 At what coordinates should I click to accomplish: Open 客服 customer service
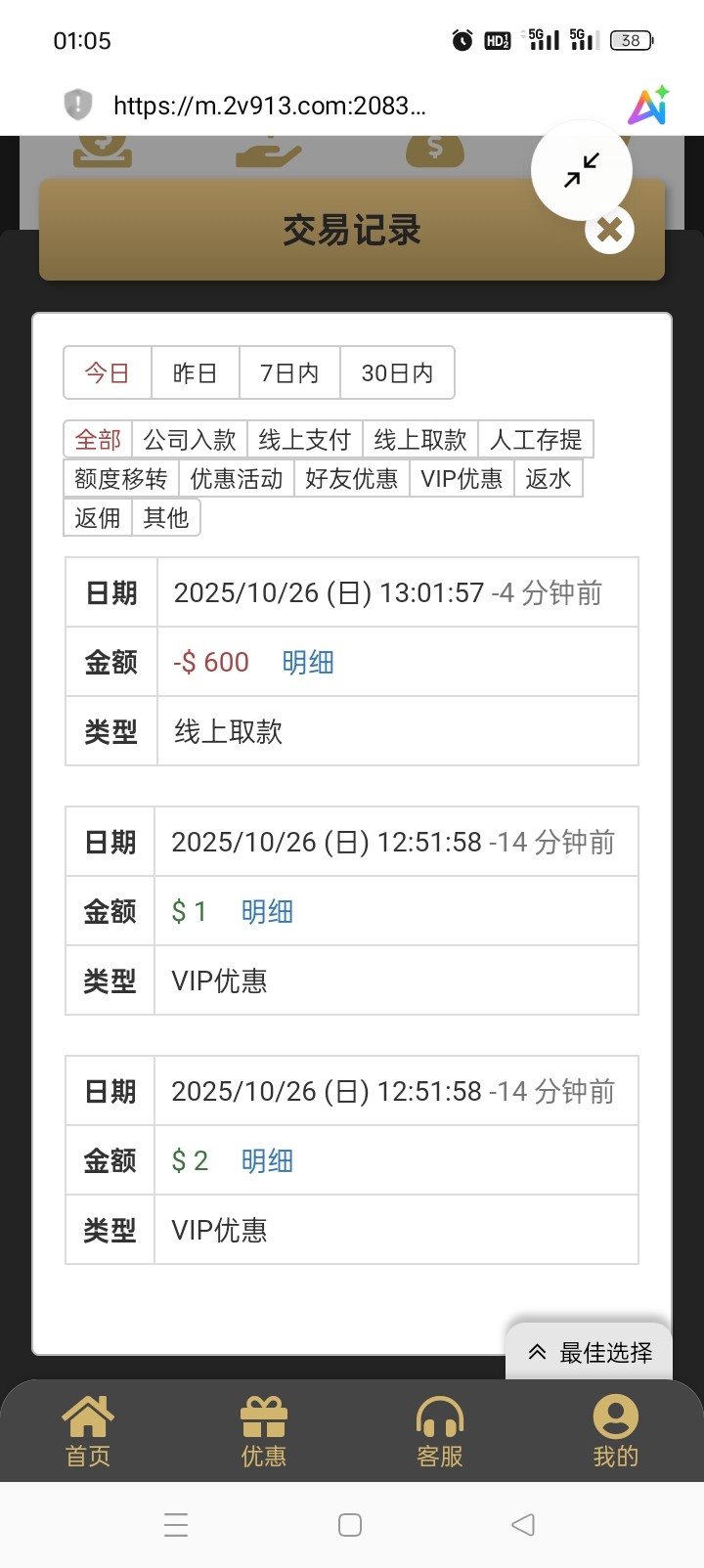pyautogui.click(x=440, y=1431)
